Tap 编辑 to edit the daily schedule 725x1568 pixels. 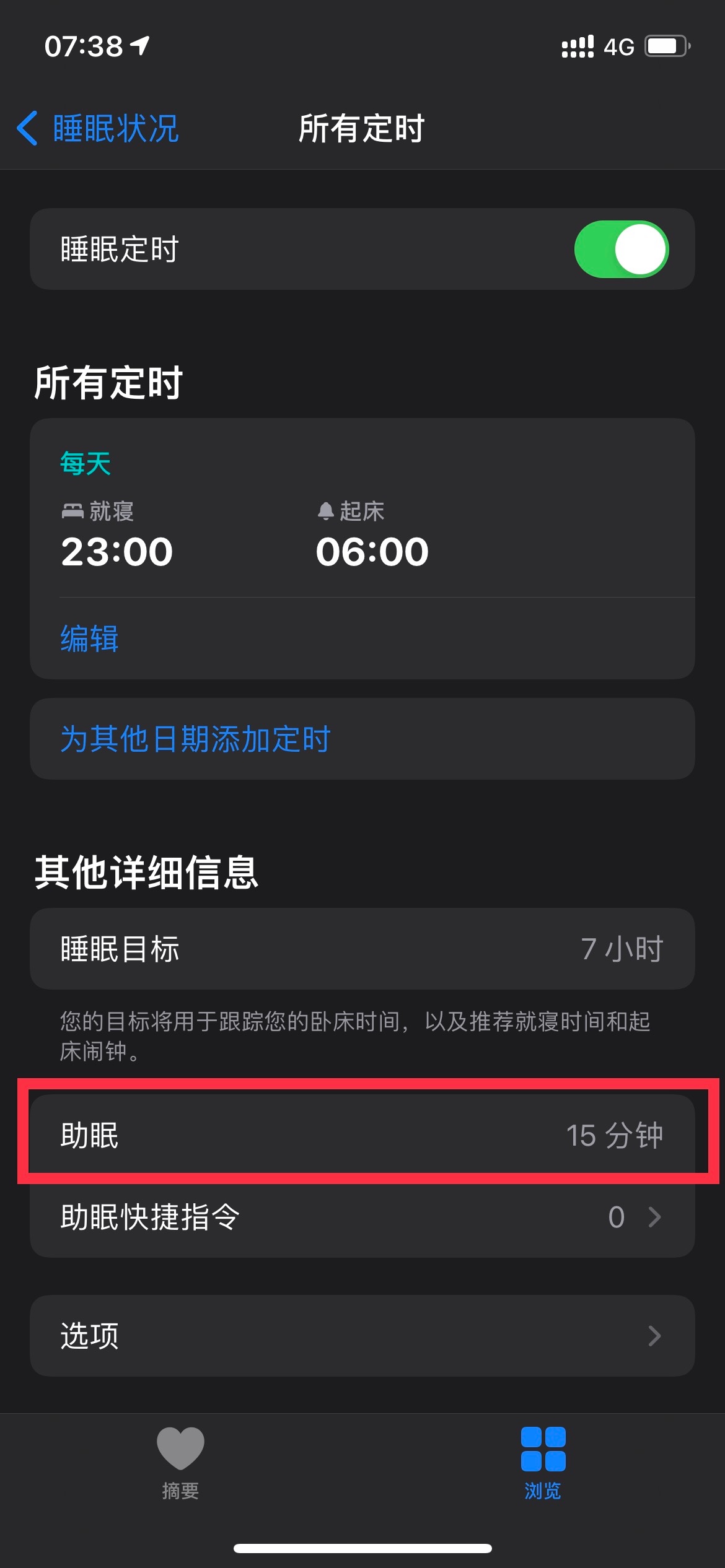click(x=89, y=638)
